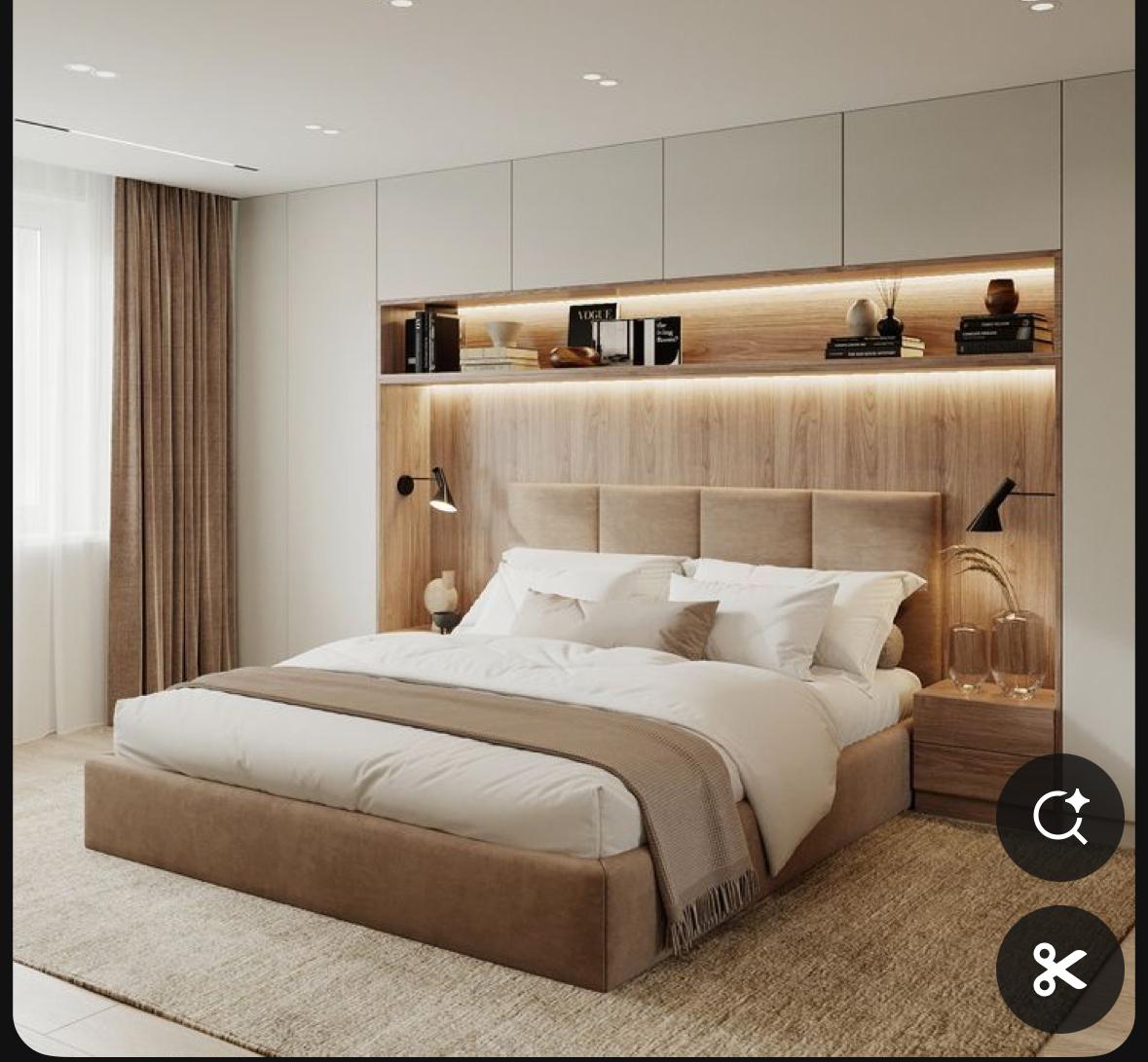Tap the scissors cutout button
This screenshot has width=1148, height=1062.
click(x=1059, y=969)
